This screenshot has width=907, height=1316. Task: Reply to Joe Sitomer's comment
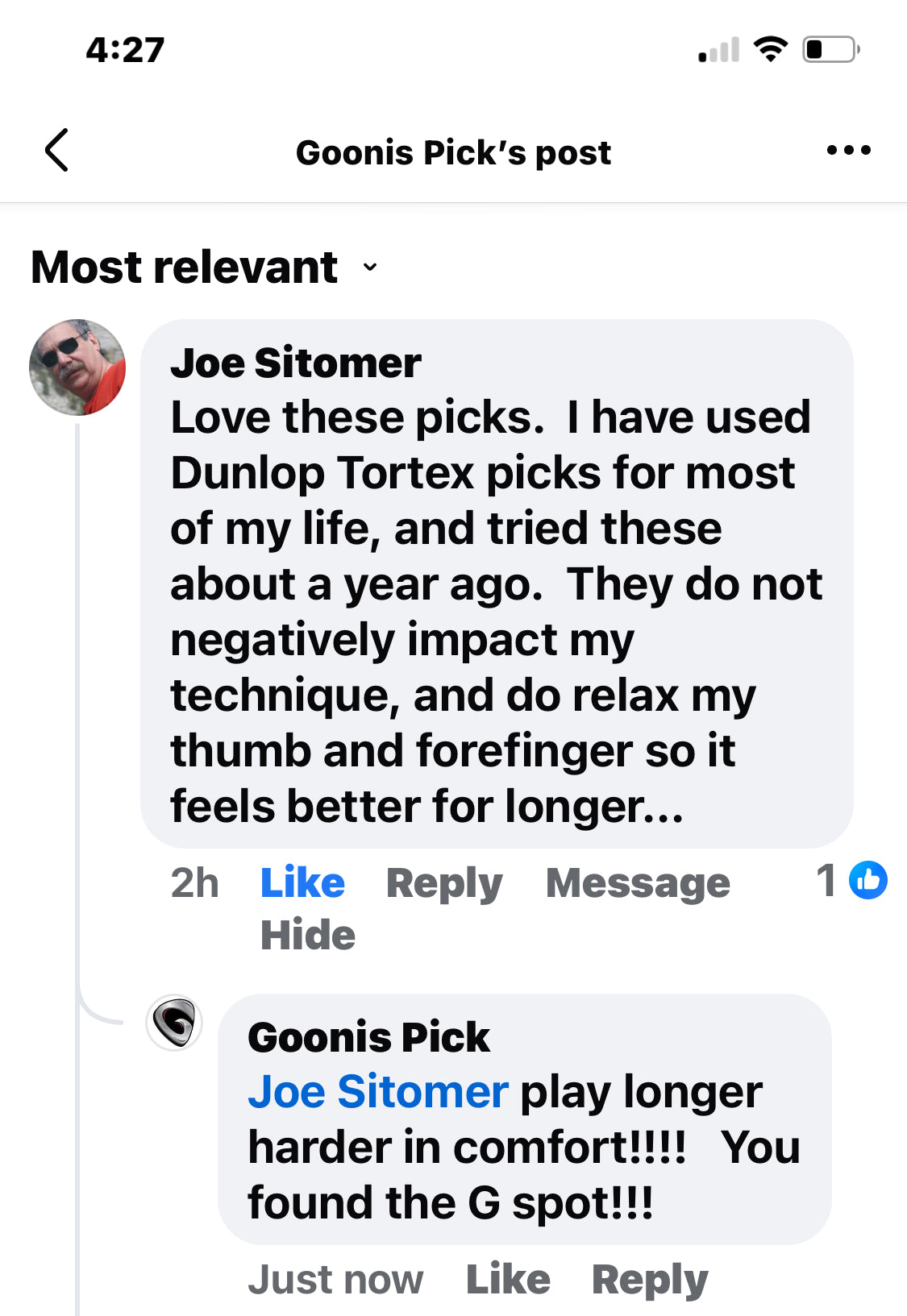coord(444,882)
